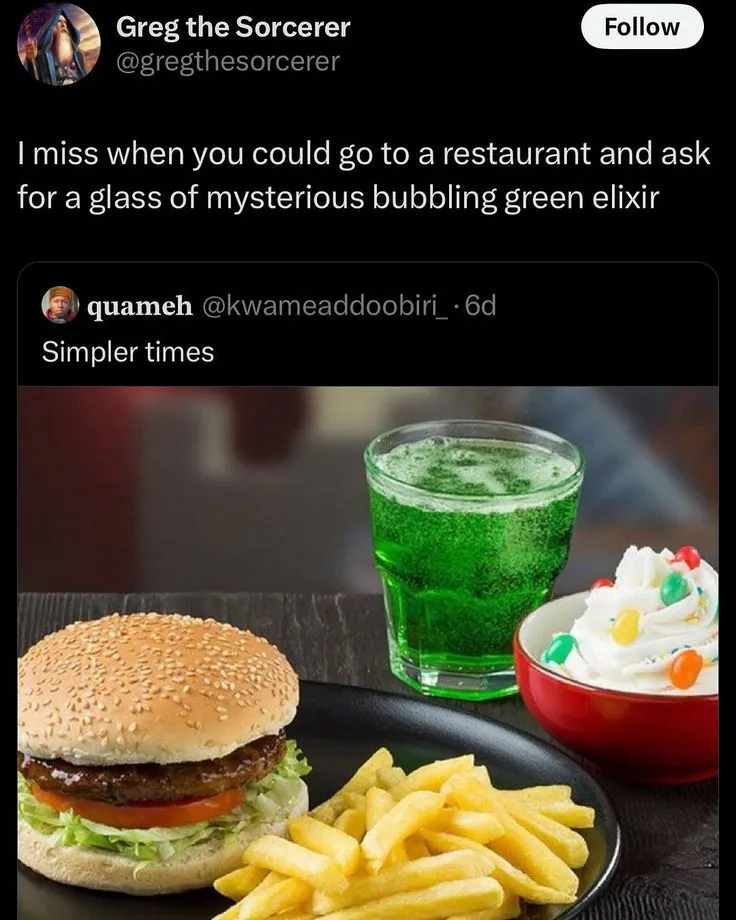Follow Greg the Sorcerer

coord(642,27)
